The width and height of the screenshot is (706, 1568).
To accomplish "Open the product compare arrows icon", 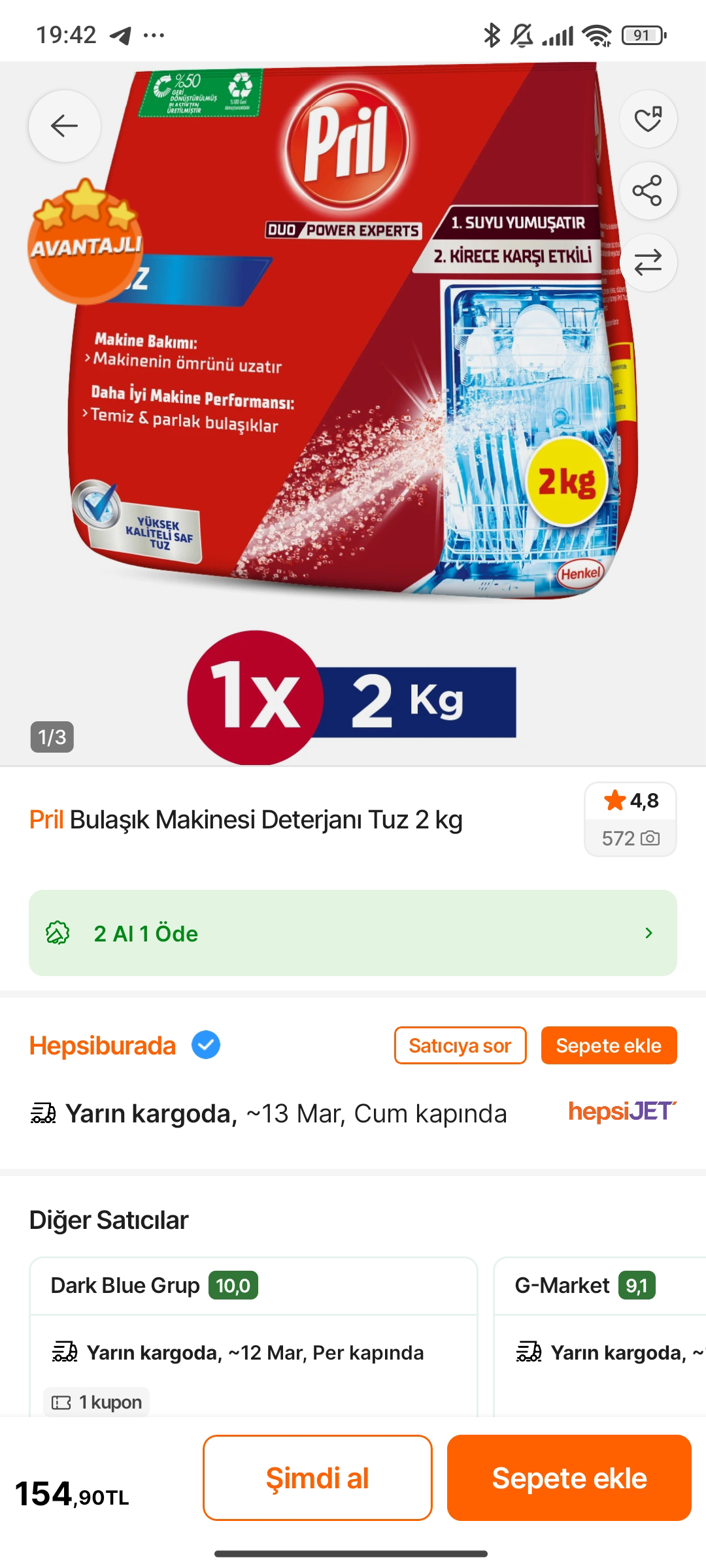I will click(648, 263).
